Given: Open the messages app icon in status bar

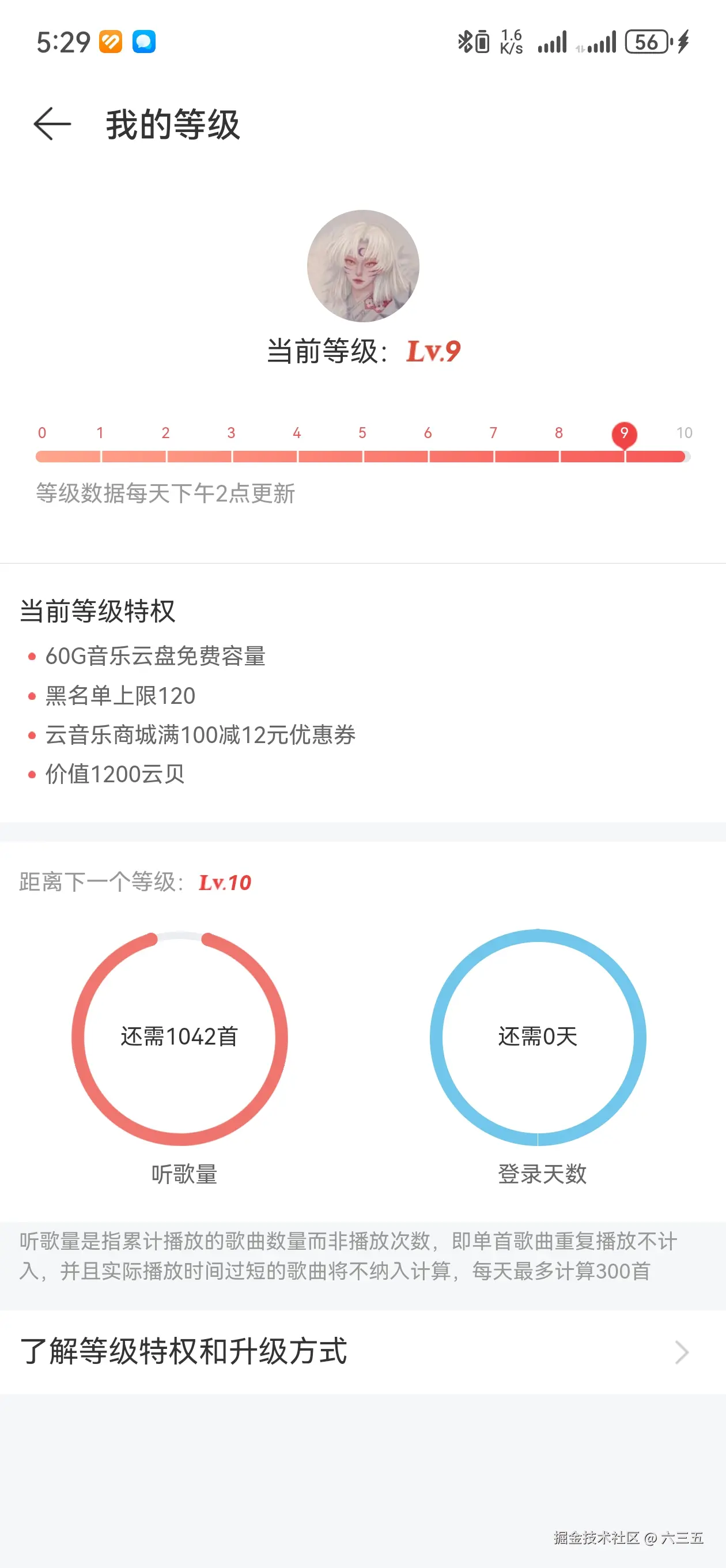Looking at the screenshot, I should click(x=144, y=43).
